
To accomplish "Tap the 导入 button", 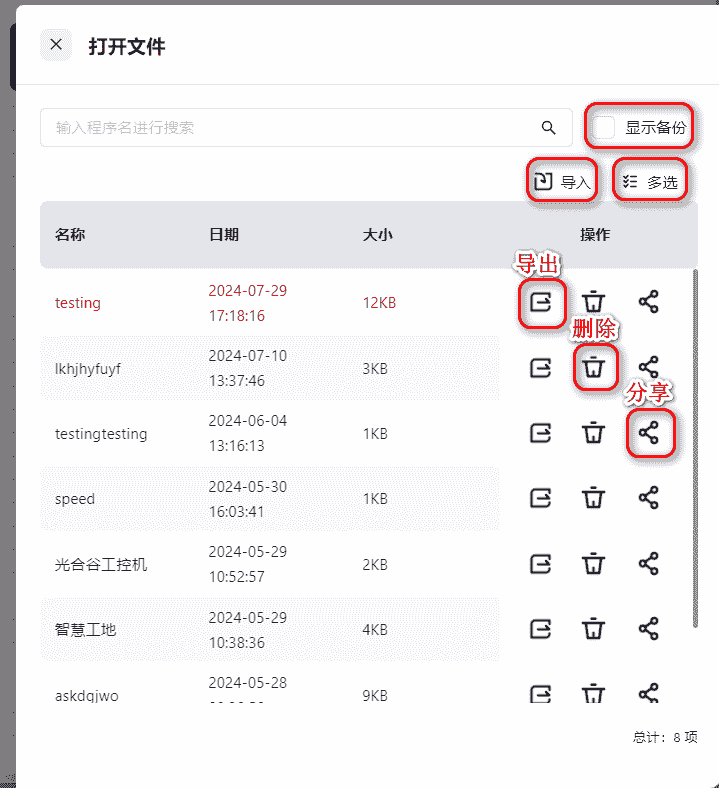I will (562, 182).
